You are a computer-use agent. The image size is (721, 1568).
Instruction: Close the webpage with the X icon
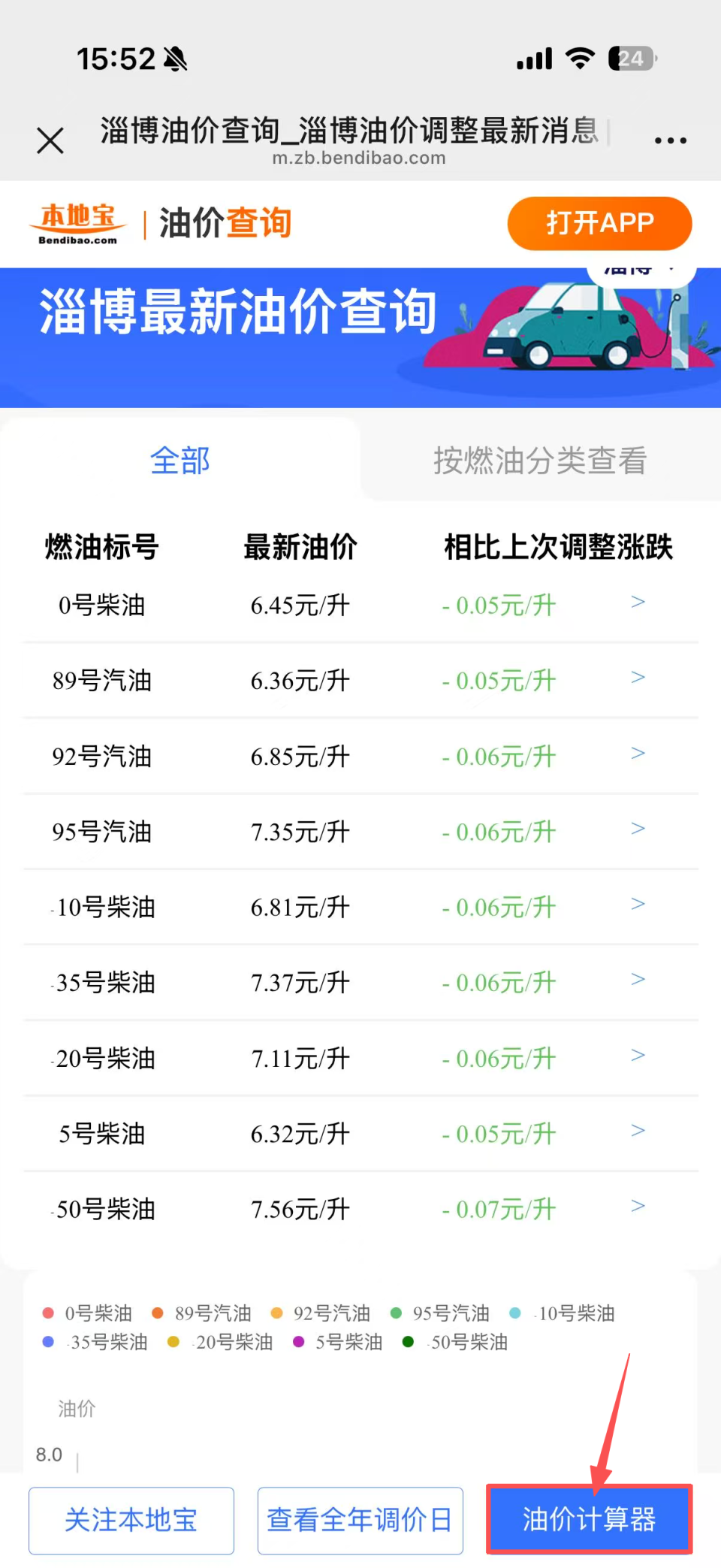50,139
